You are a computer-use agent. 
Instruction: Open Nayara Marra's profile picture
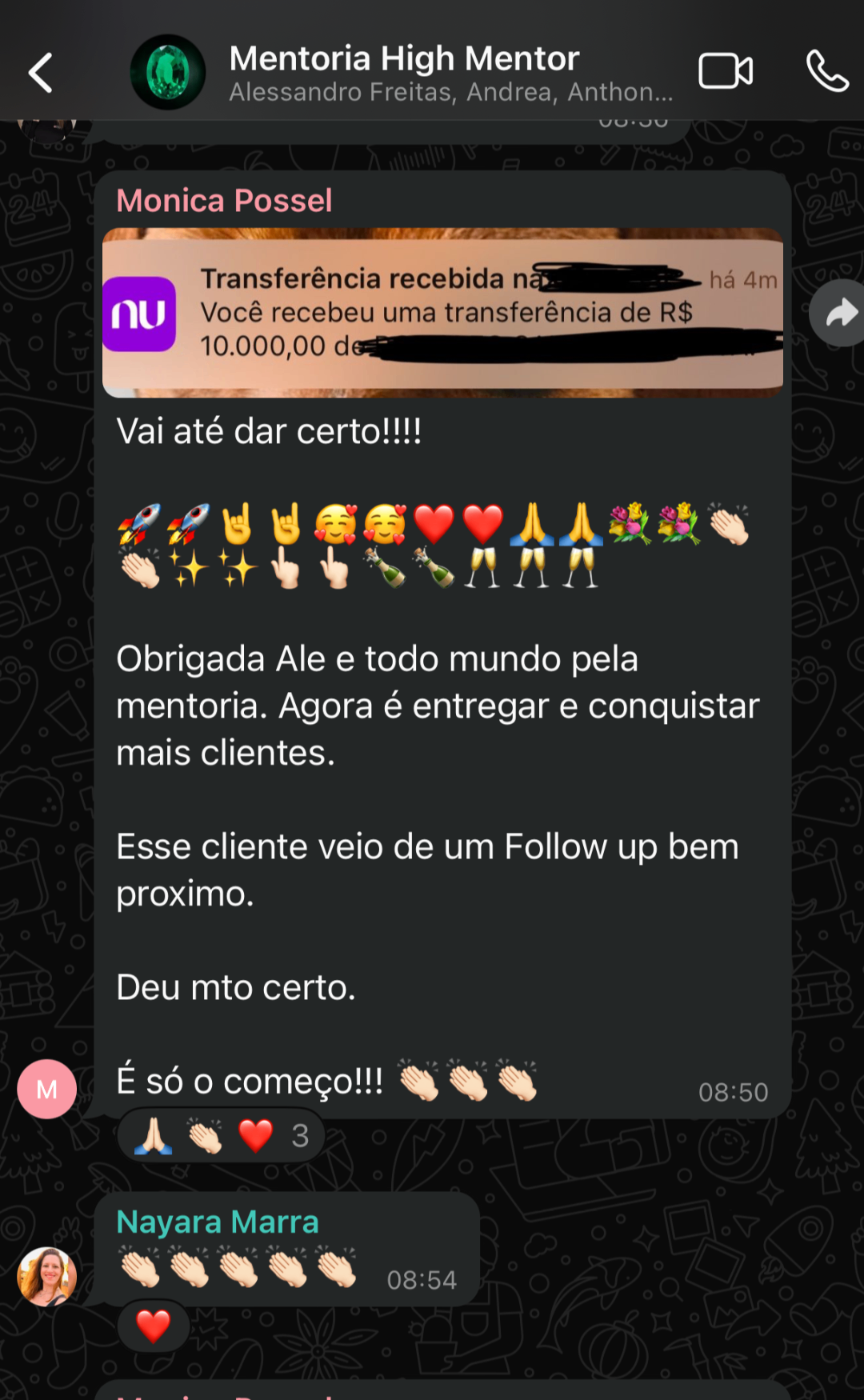[47, 1276]
